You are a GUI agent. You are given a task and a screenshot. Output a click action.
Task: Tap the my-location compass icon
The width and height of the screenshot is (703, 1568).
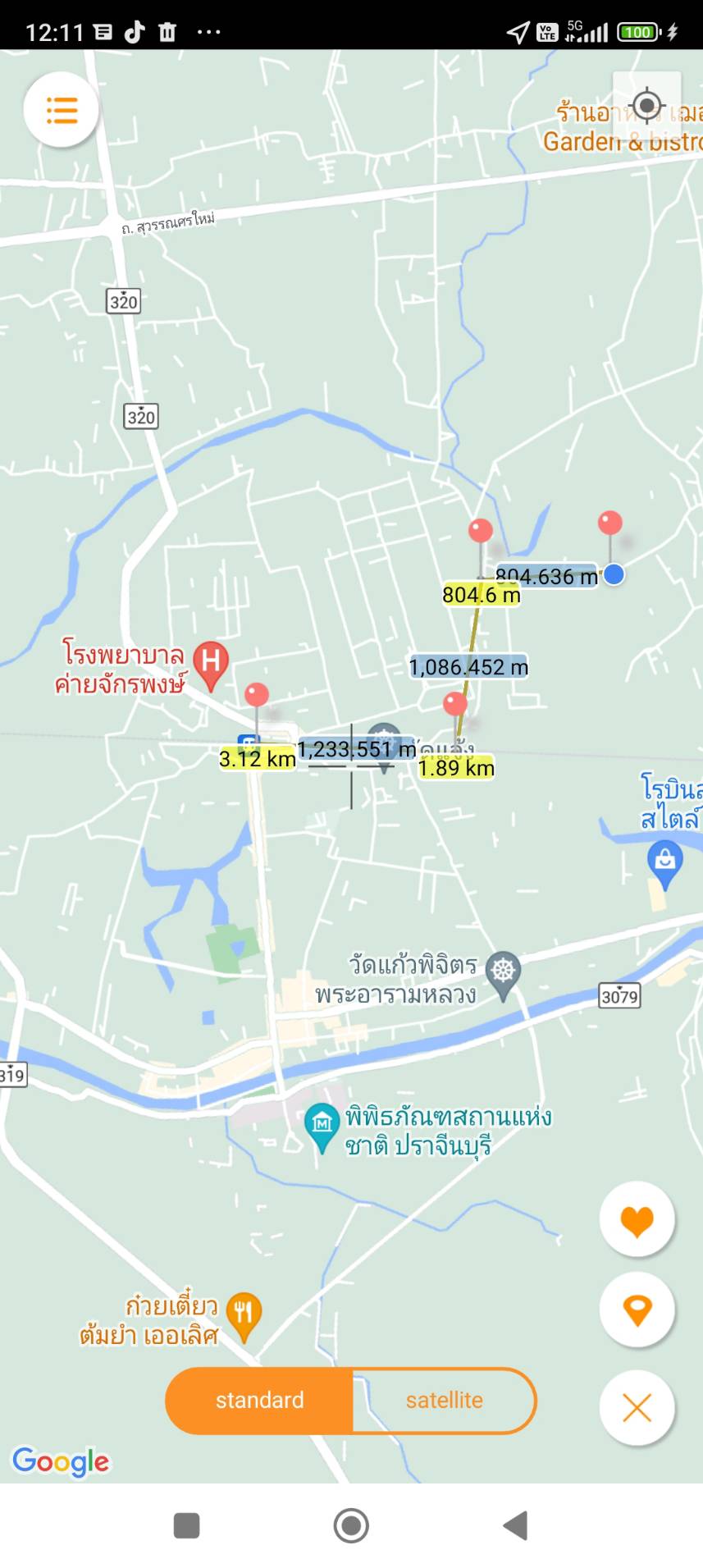pos(649,105)
